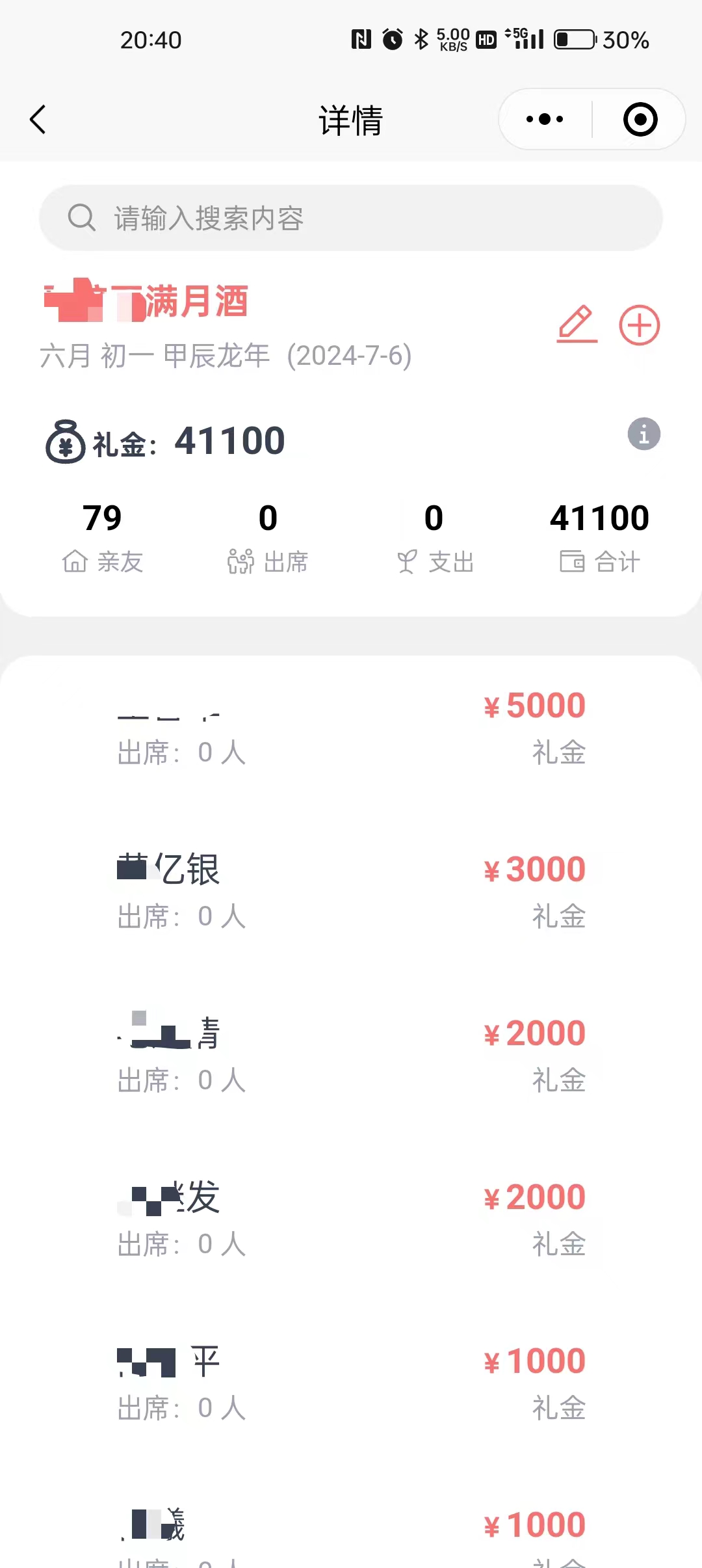702x1568 pixels.
Task: Edit the event with the pencil icon
Action: [x=577, y=324]
